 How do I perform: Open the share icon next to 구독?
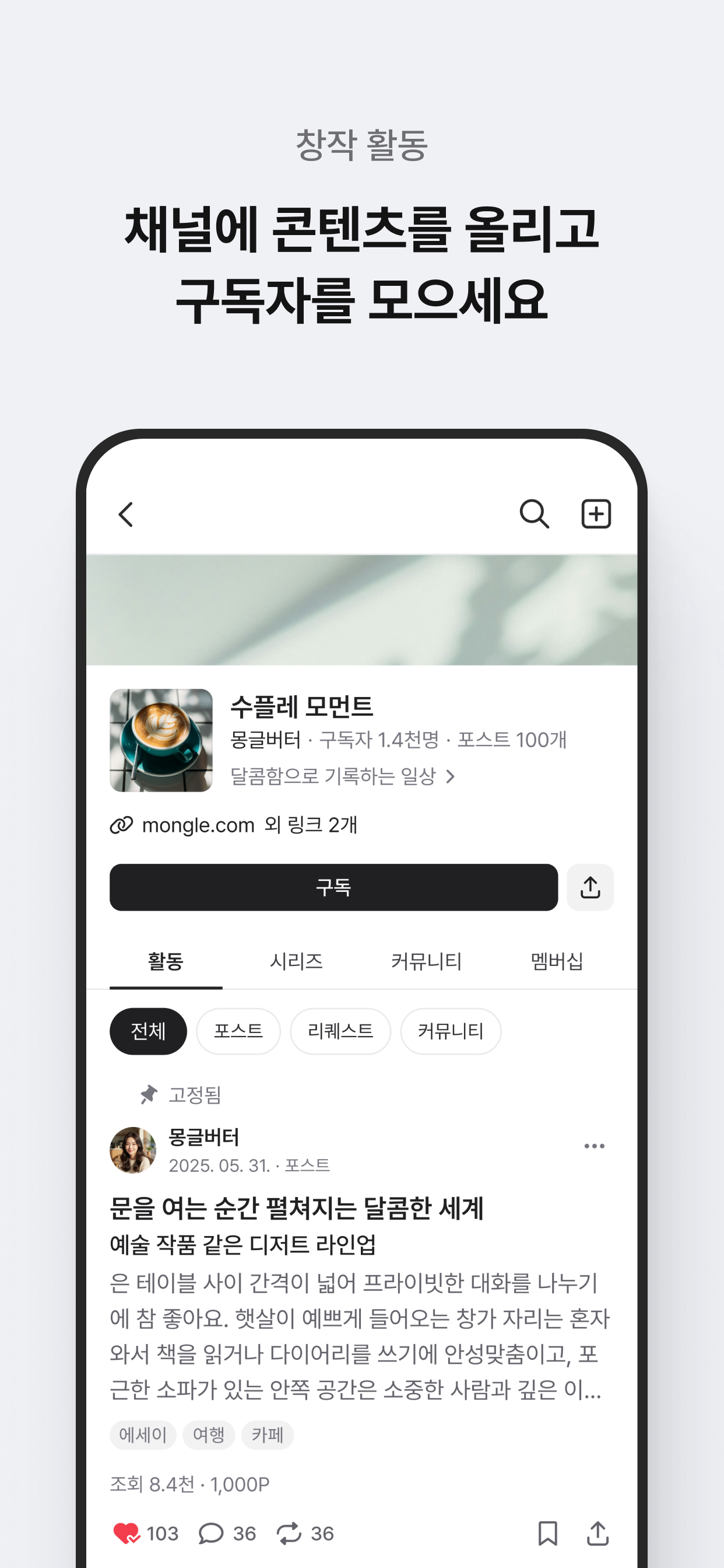tap(589, 887)
